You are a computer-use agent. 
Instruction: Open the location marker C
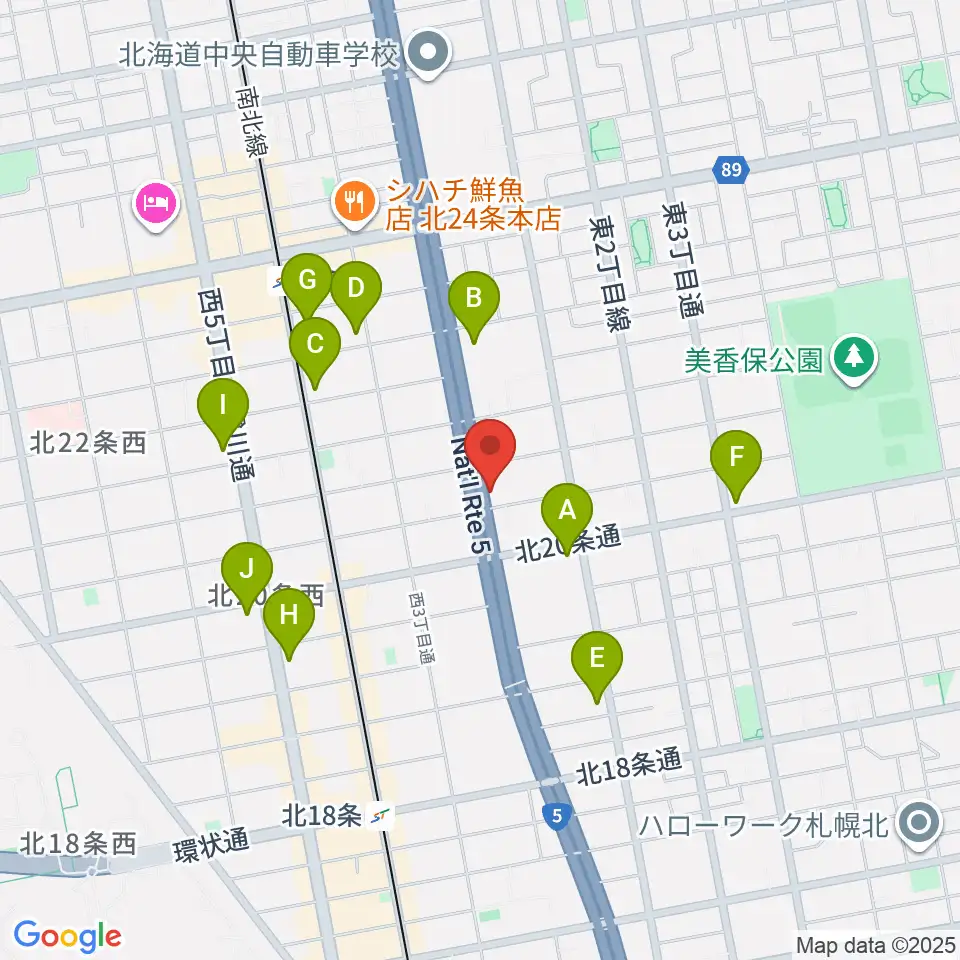pos(314,346)
